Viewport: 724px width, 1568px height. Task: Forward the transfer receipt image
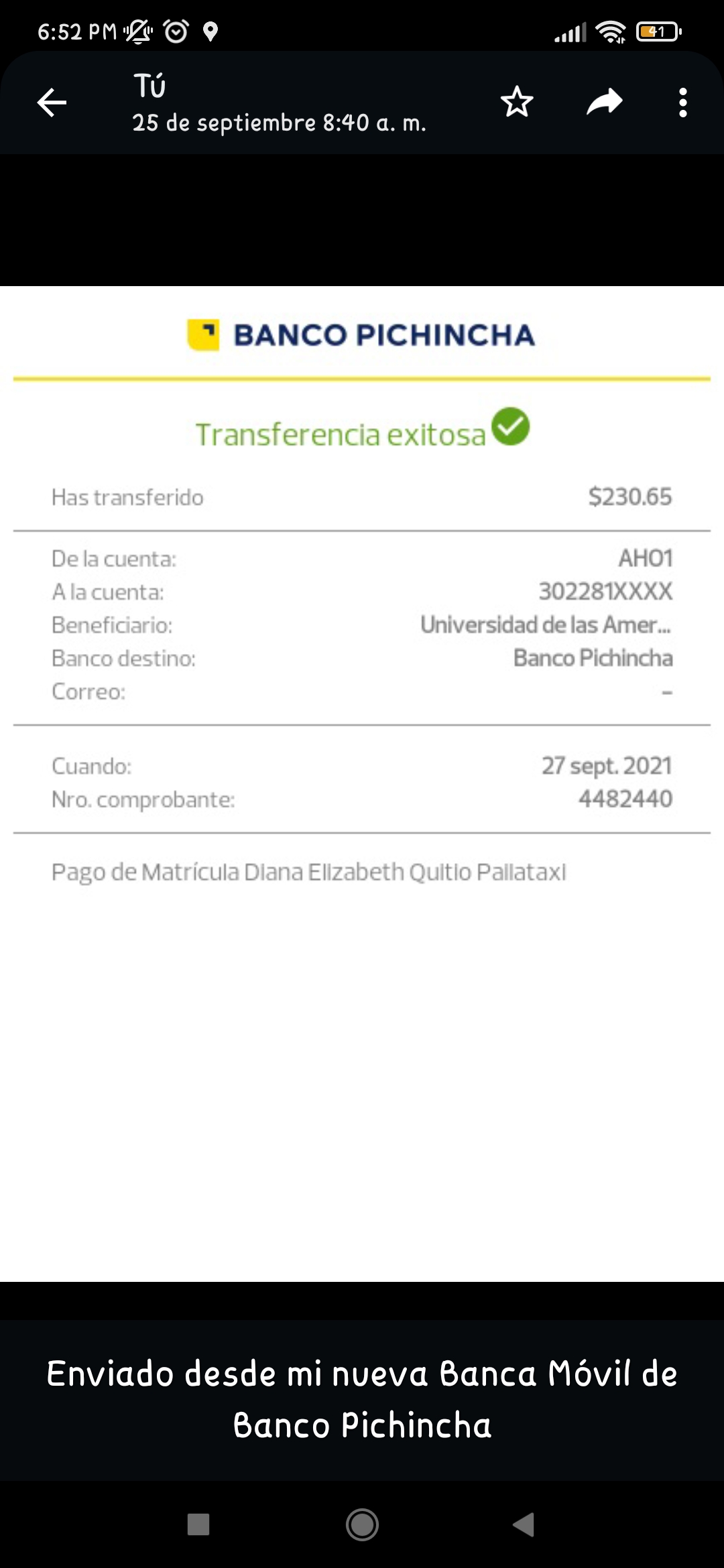pos(605,103)
